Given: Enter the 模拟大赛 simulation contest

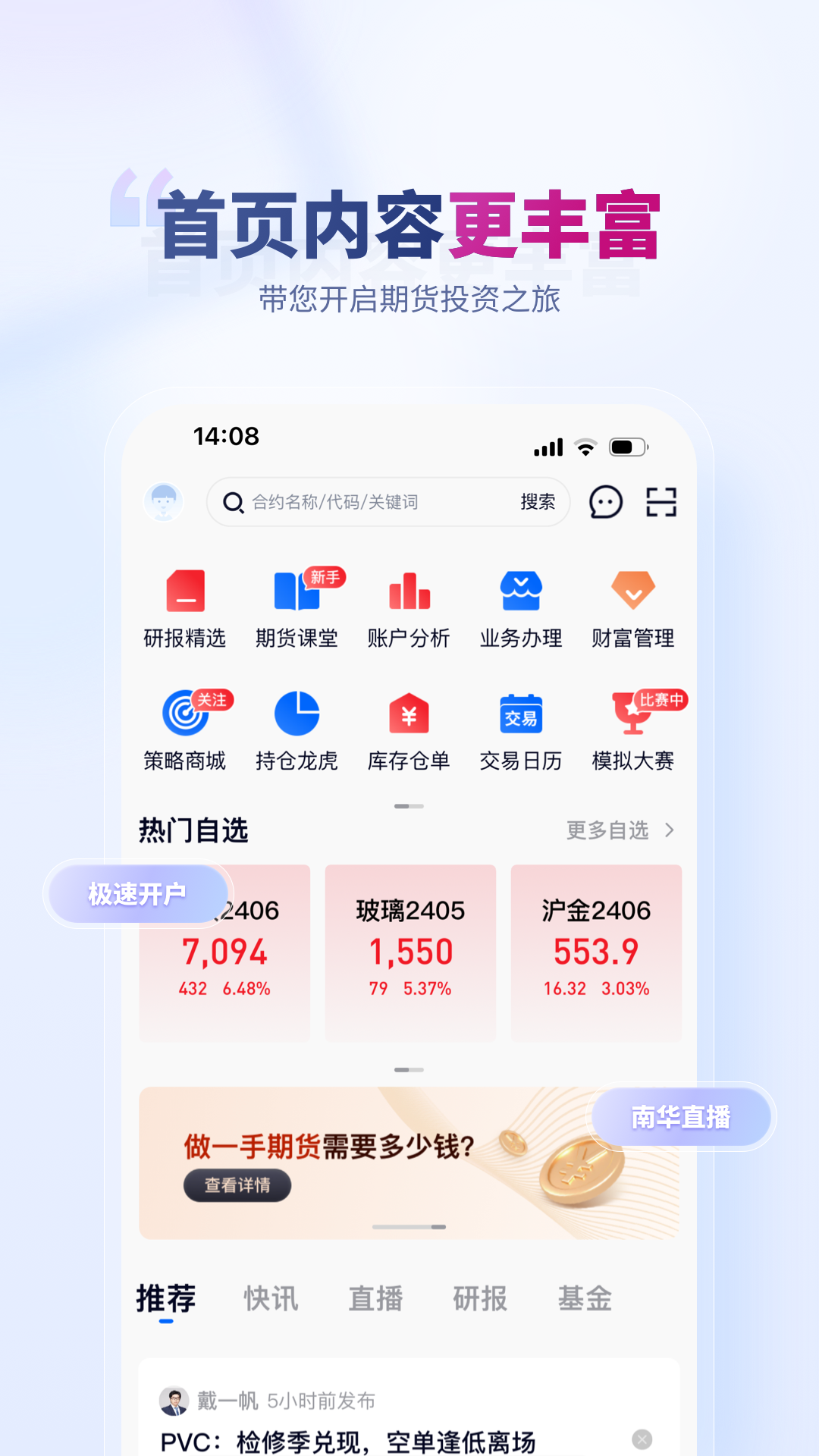Looking at the screenshot, I should [x=632, y=730].
